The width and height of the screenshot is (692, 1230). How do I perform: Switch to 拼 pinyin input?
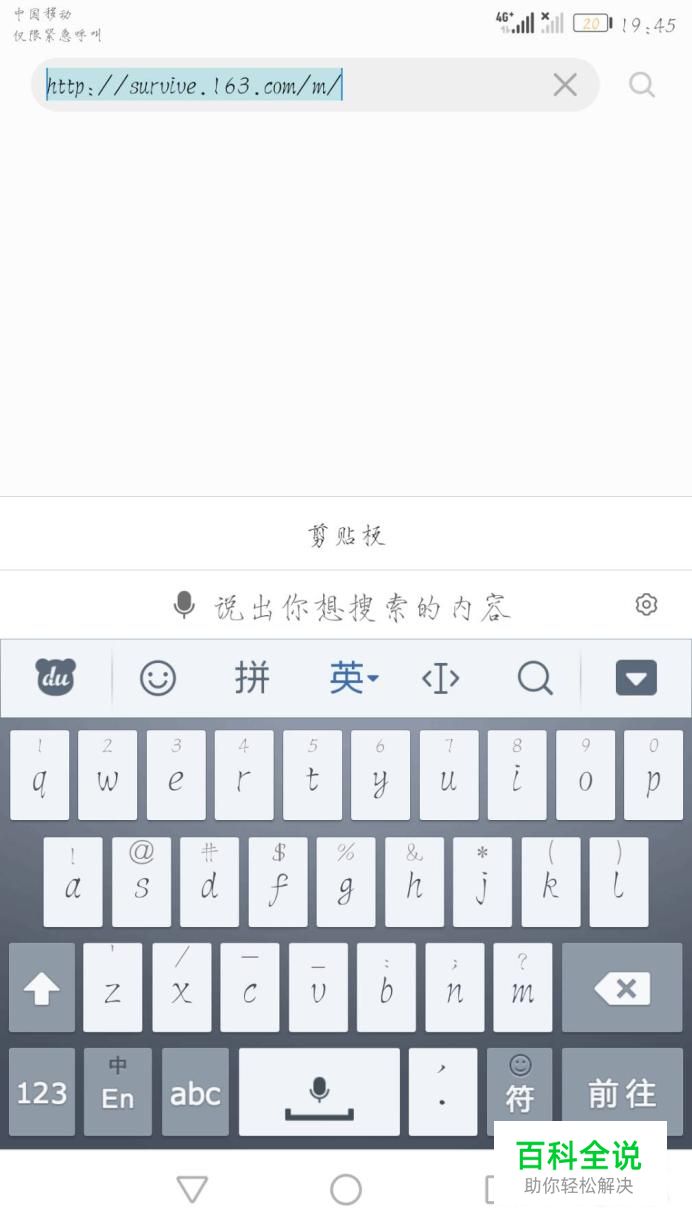point(252,678)
